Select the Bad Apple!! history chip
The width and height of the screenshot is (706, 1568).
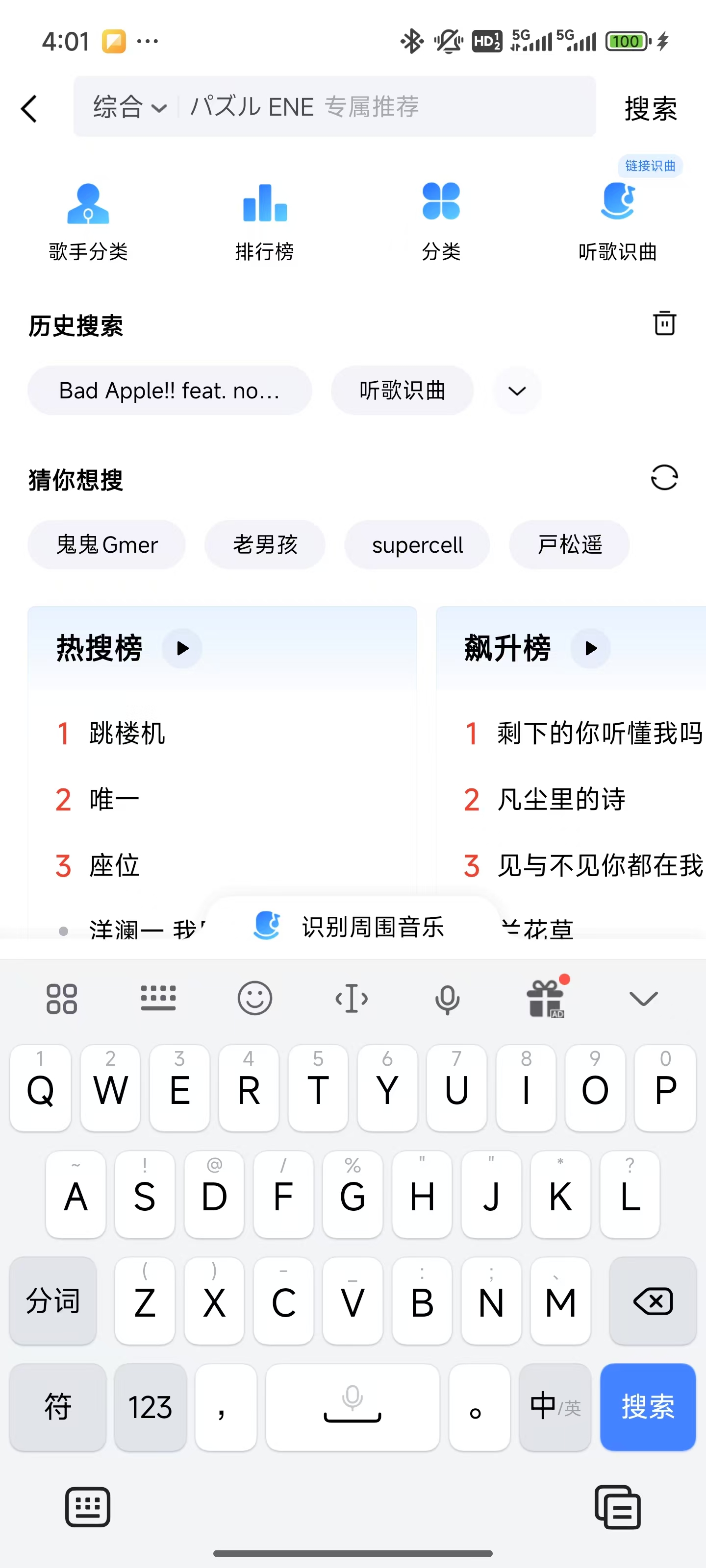pyautogui.click(x=169, y=390)
